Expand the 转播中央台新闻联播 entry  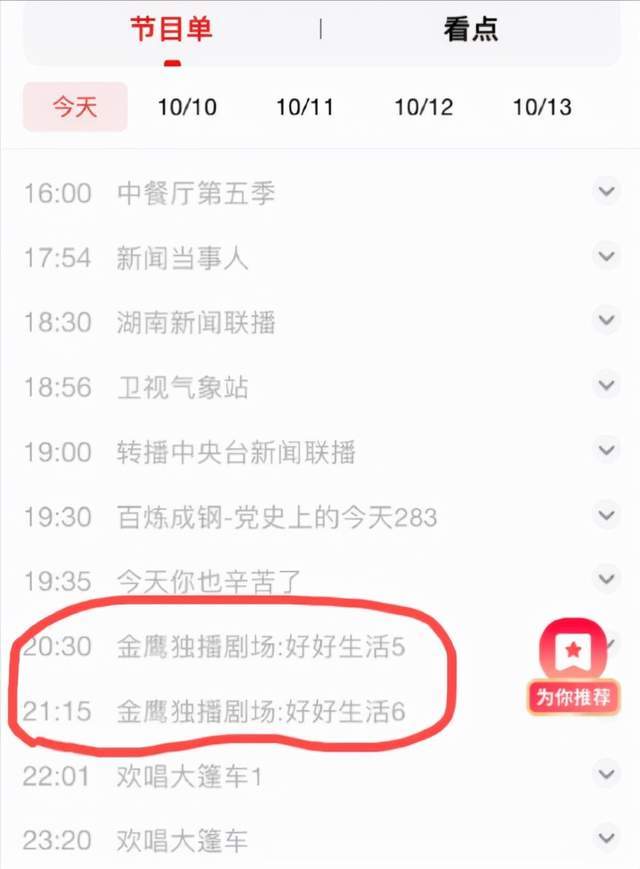606,450
